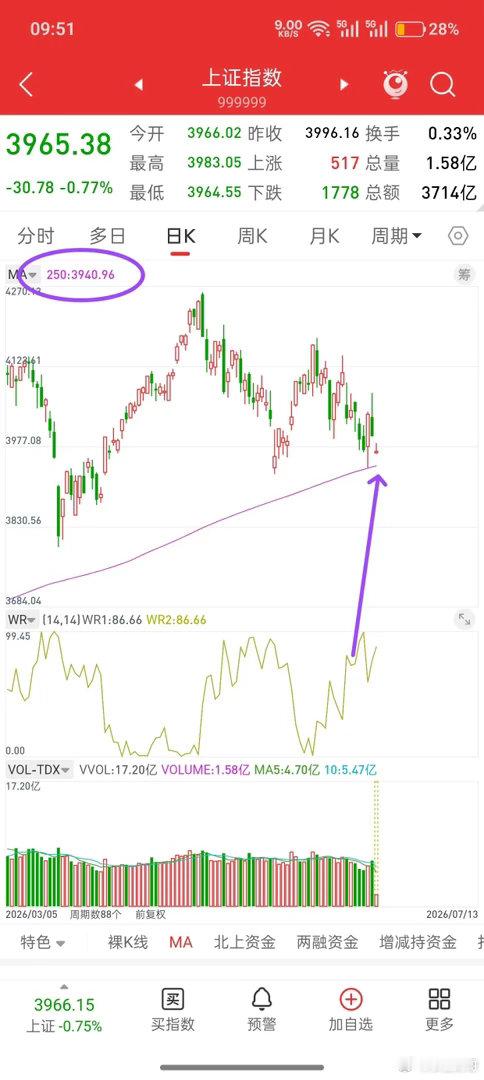Select the 北上资金 indicator
Viewport: 484px width, 1080px height.
pos(244,942)
